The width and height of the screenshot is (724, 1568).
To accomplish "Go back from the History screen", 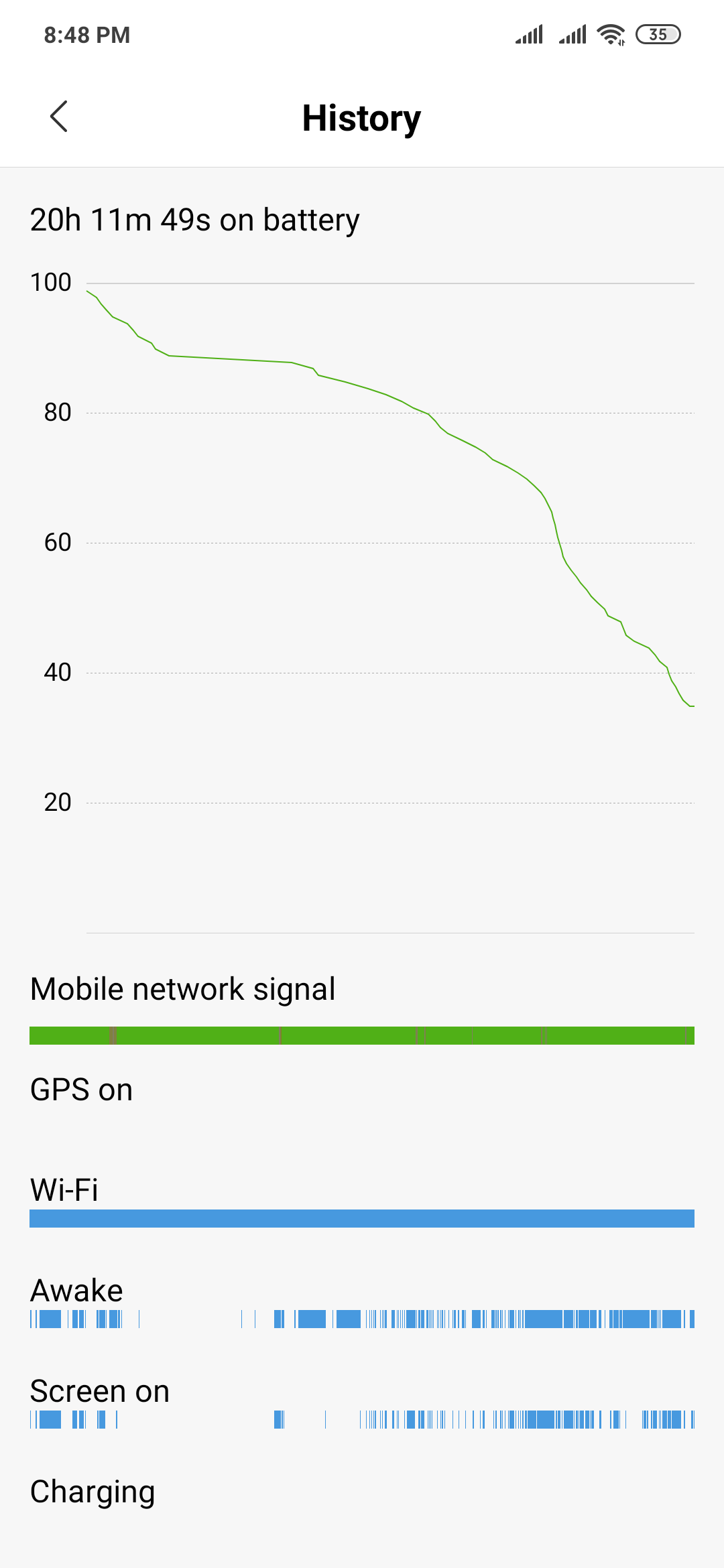I will [59, 117].
